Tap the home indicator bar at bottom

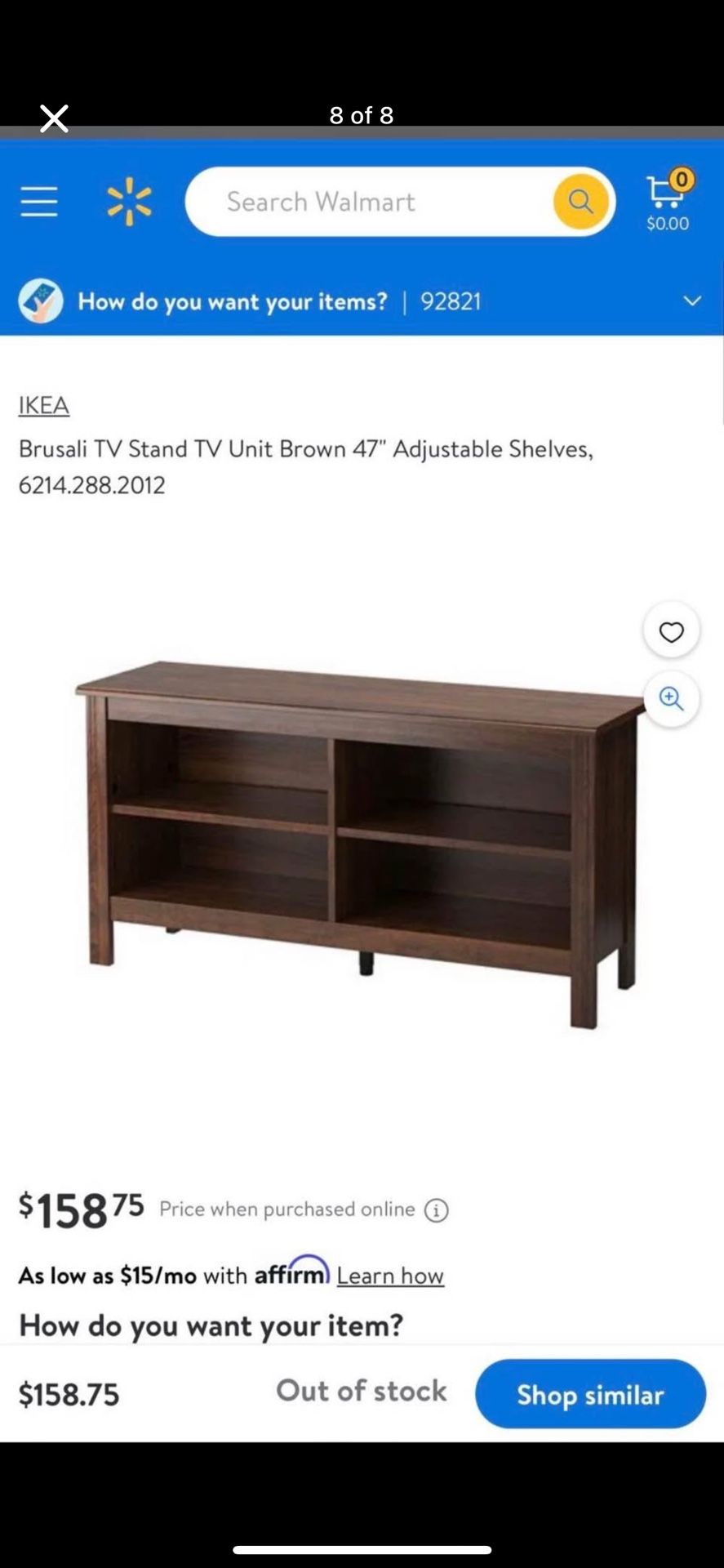click(x=362, y=1543)
